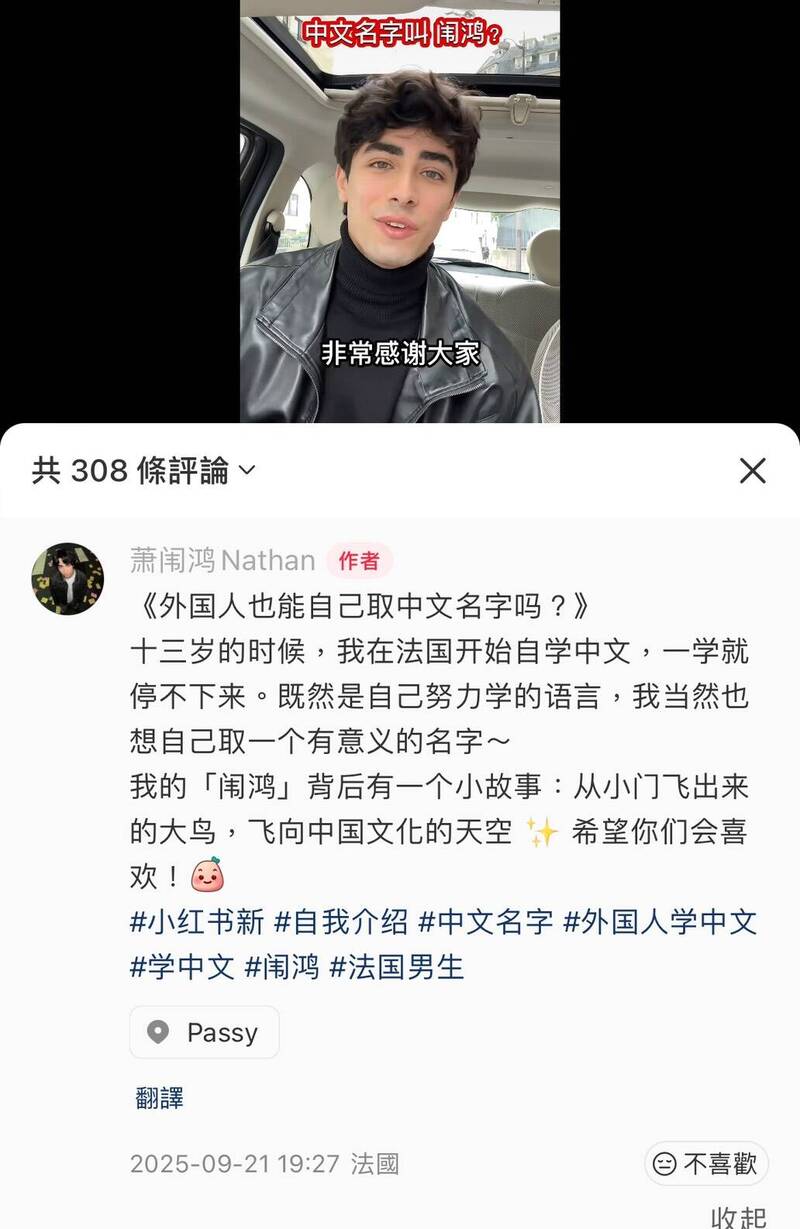The width and height of the screenshot is (800, 1229).
Task: Open the Passy location tag
Action: 204,1033
